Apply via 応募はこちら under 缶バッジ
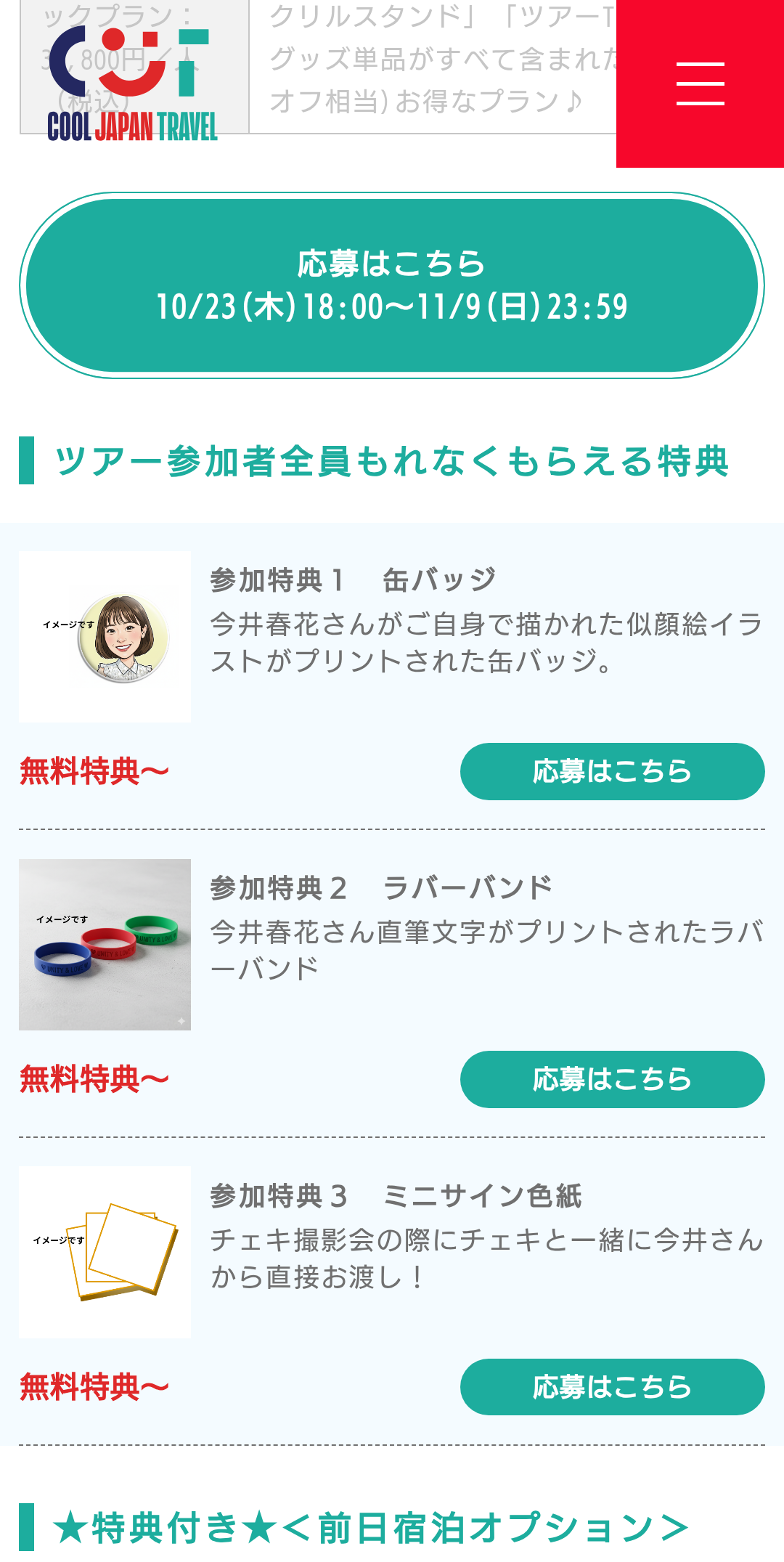Image resolution: width=784 pixels, height=1562 pixels. (612, 771)
